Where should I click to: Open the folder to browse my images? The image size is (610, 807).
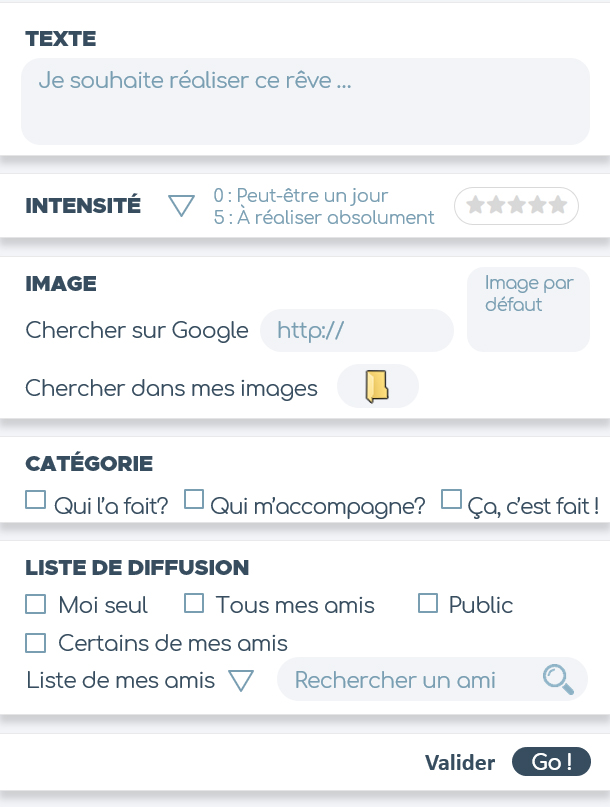[x=377, y=387]
